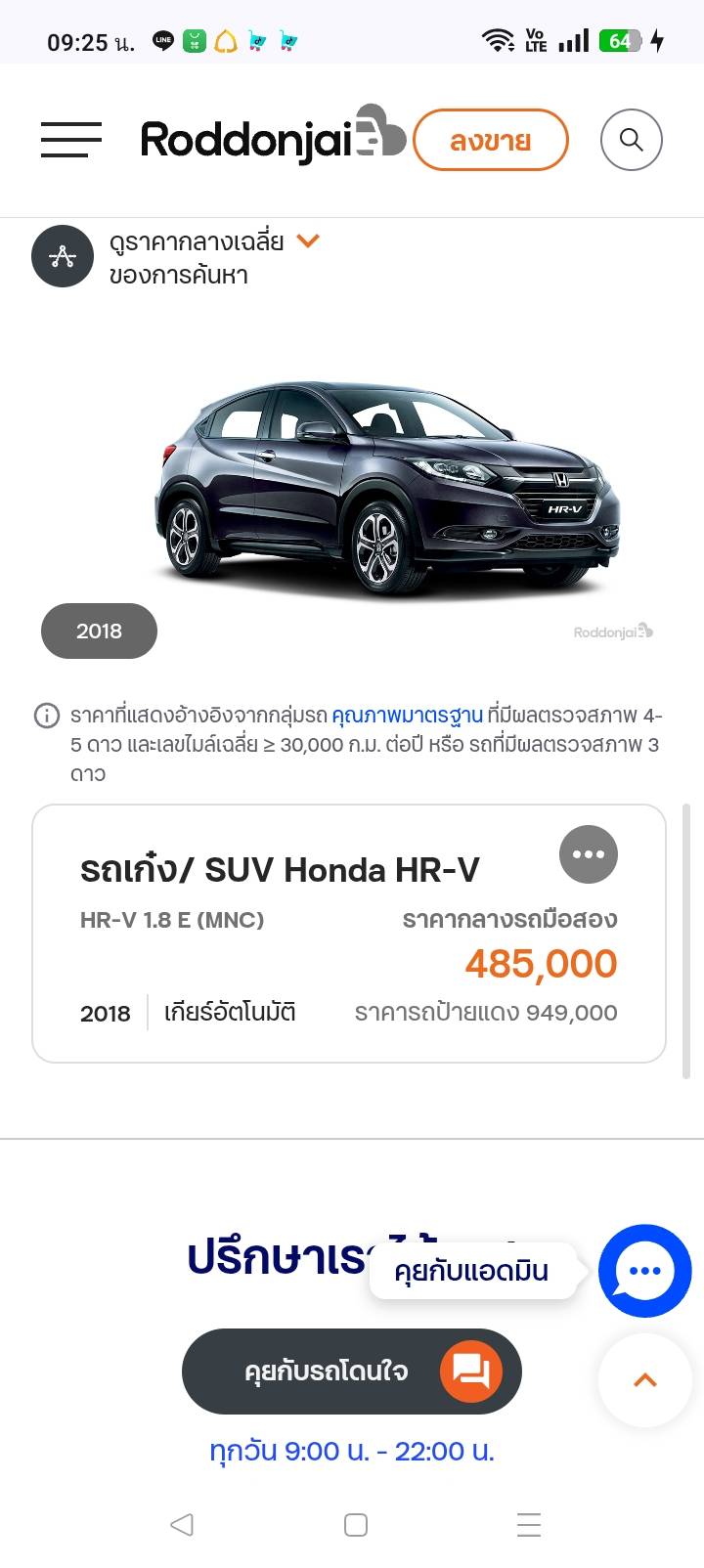Open the search icon

631,140
